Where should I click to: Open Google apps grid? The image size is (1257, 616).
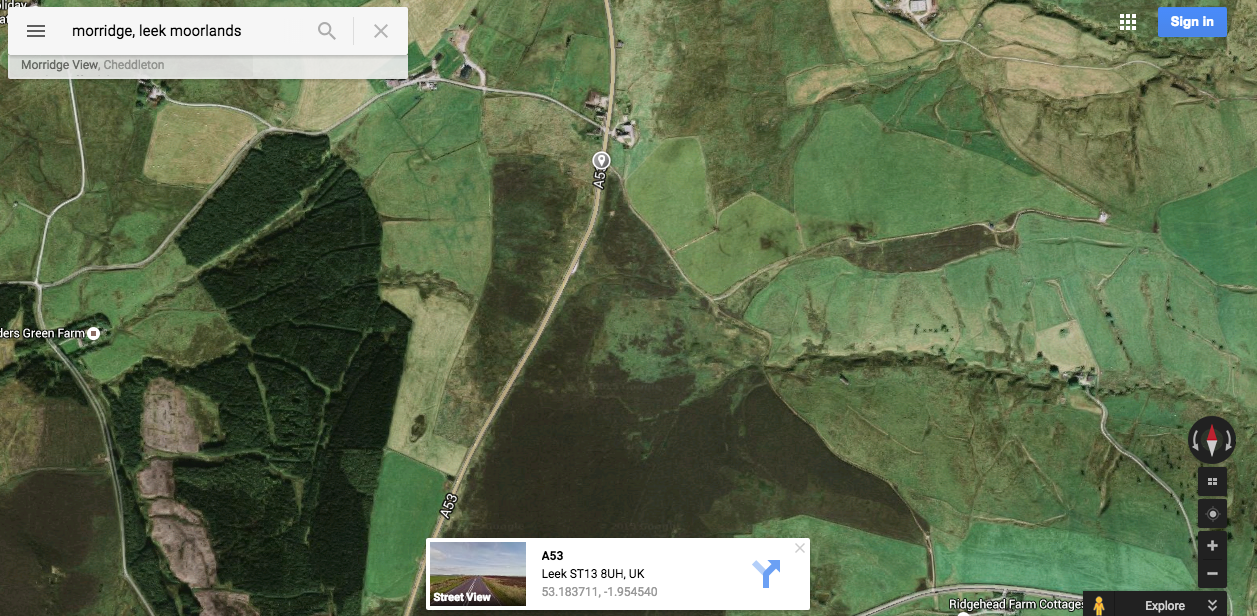pos(1128,22)
